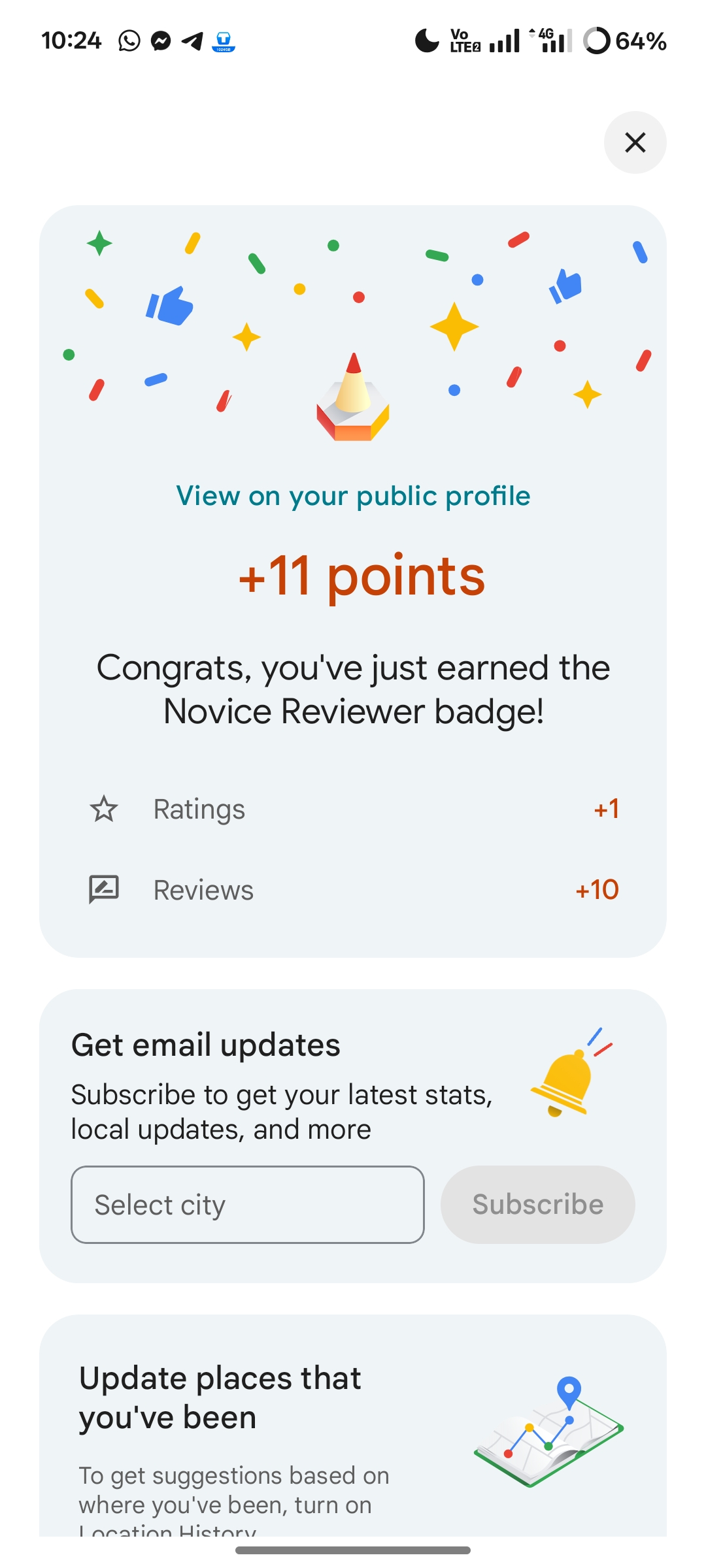Image resolution: width=706 pixels, height=1568 pixels.
Task: Close the points earned screen
Action: [635, 142]
